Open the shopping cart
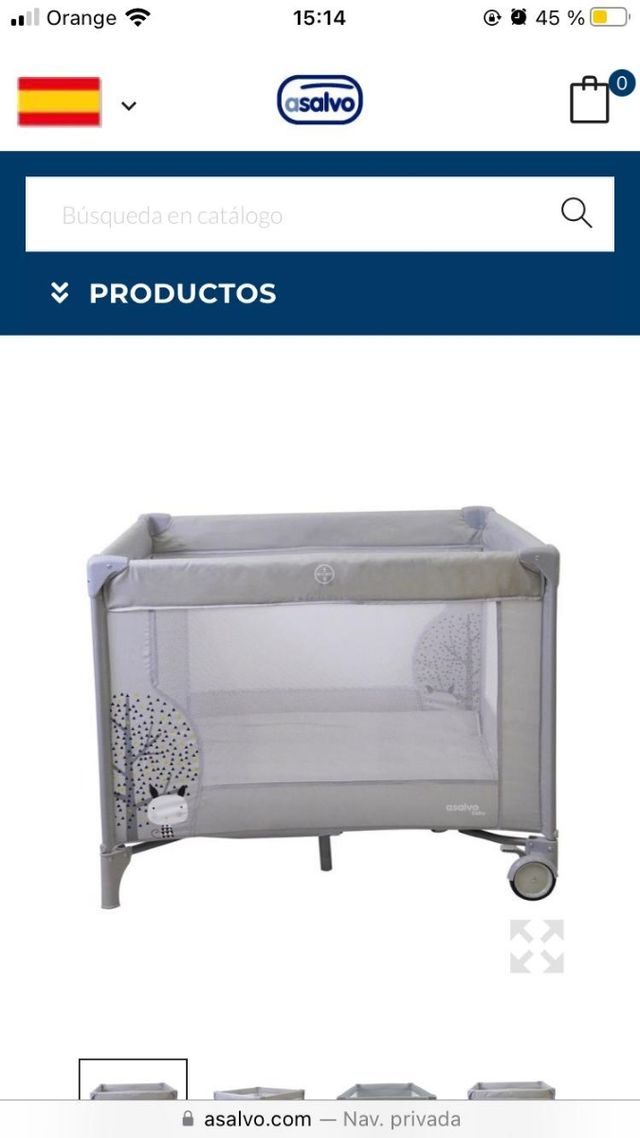640x1138 pixels. click(591, 100)
